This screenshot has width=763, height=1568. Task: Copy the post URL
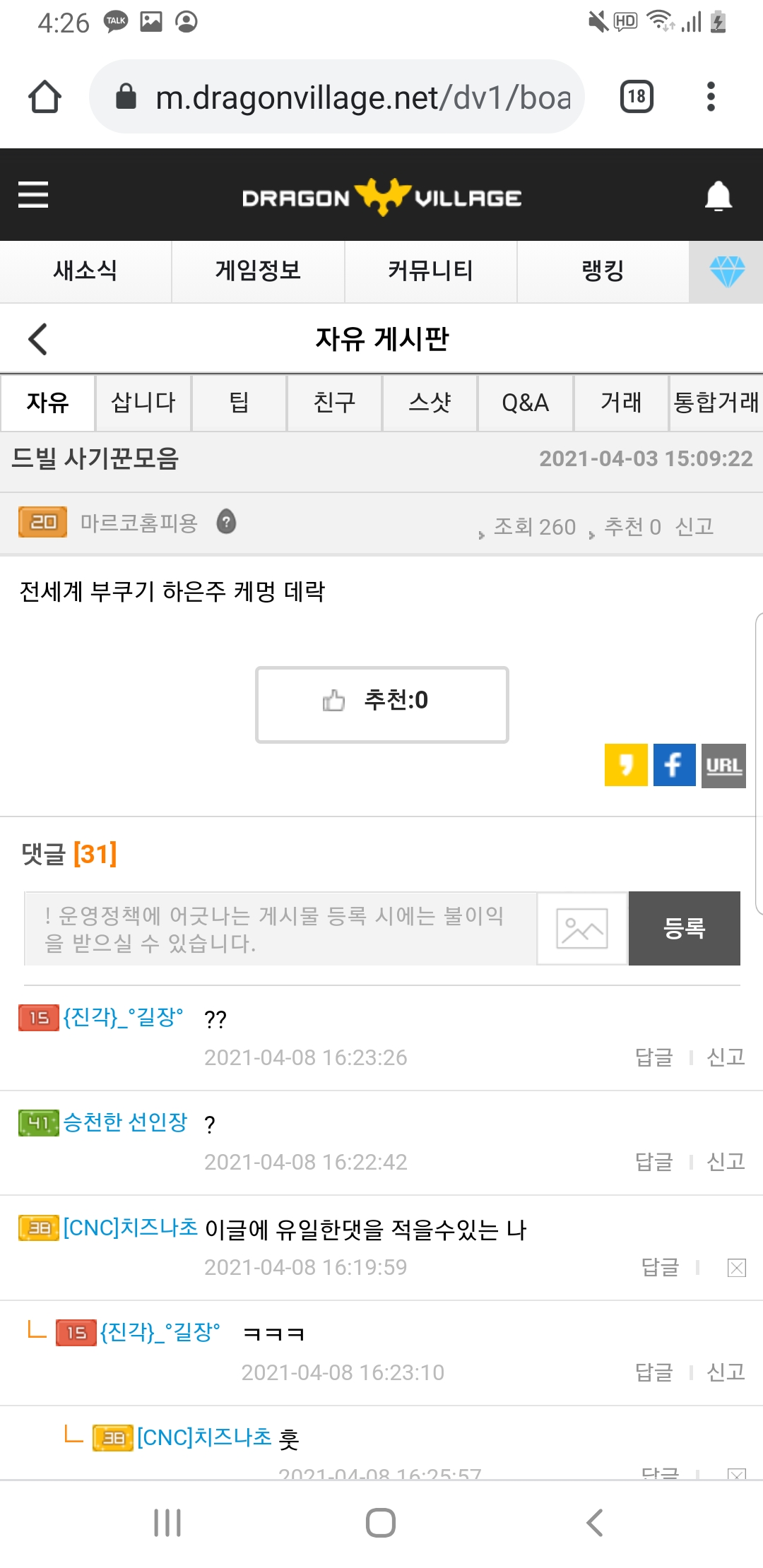click(723, 766)
